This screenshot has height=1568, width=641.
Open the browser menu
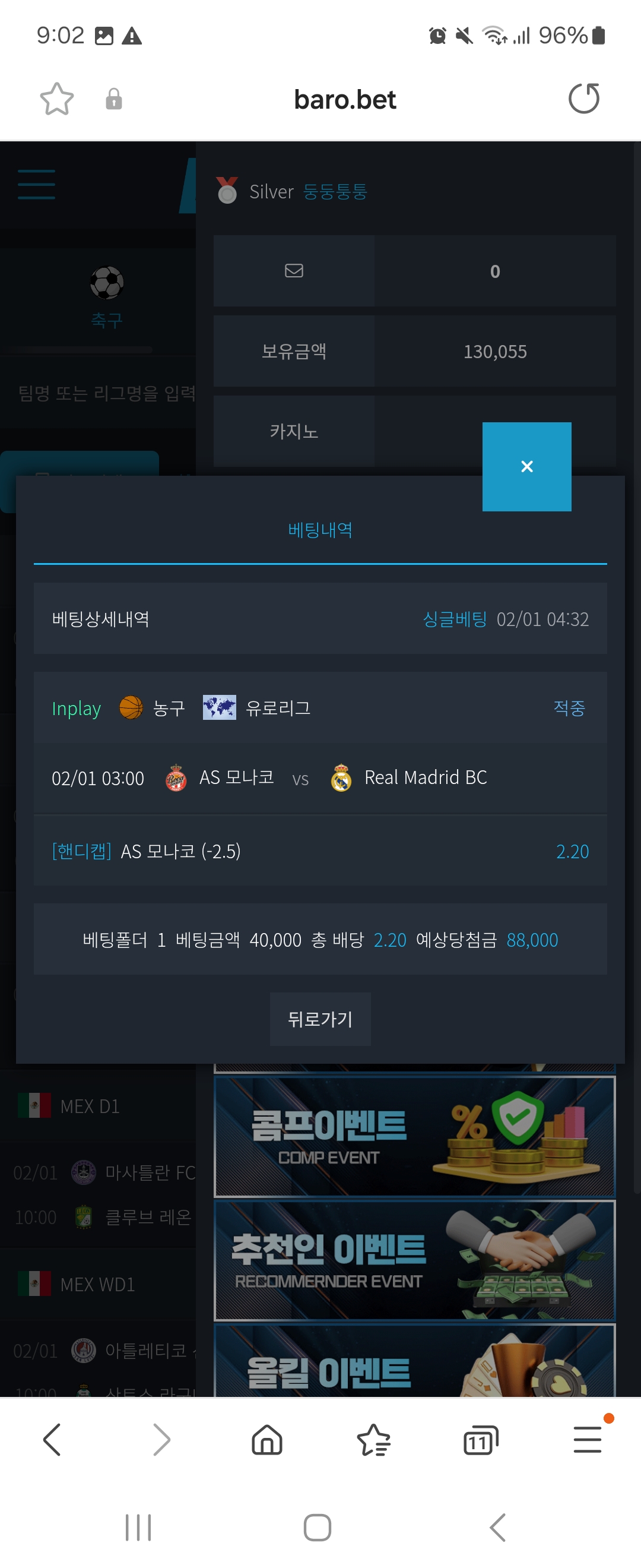pyautogui.click(x=587, y=1440)
